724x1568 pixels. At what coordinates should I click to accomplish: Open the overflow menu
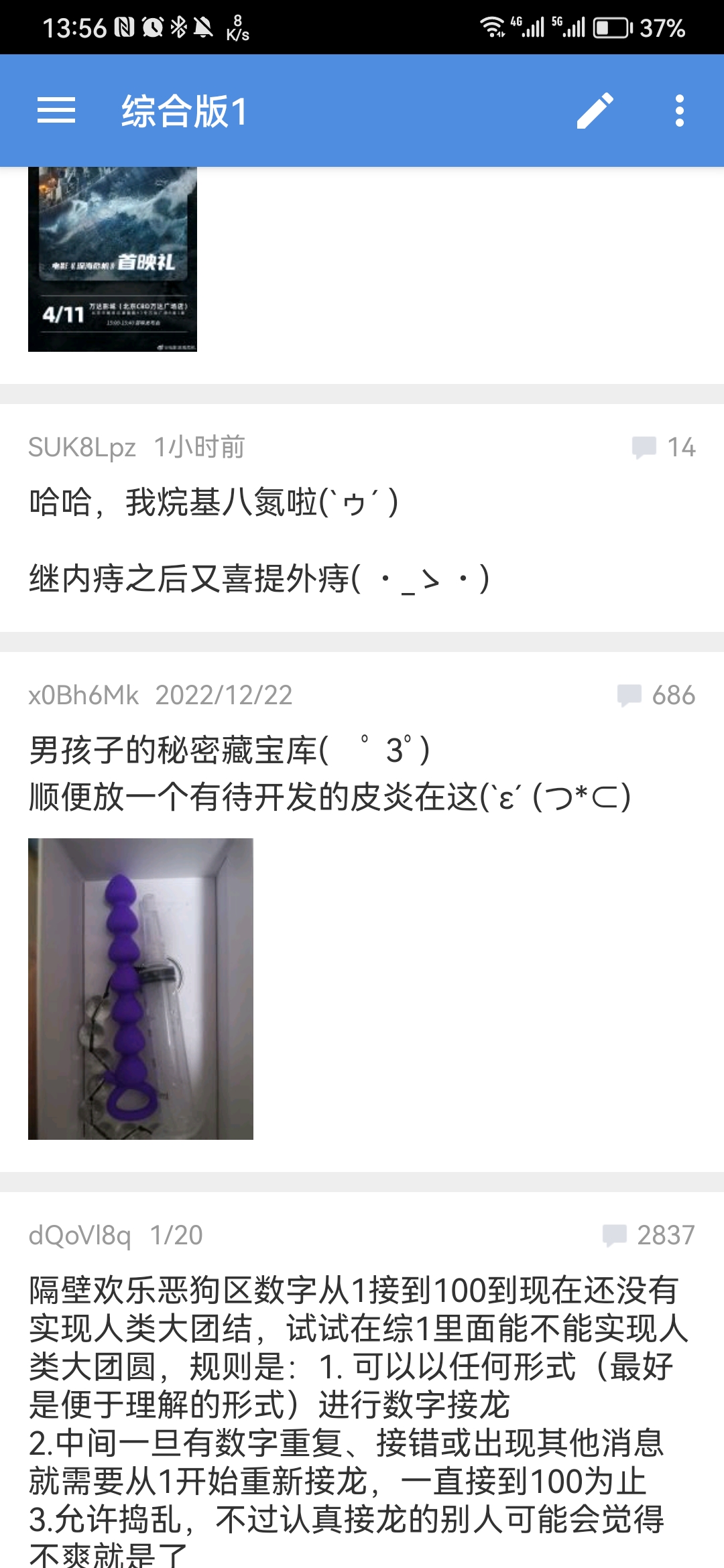point(679,111)
